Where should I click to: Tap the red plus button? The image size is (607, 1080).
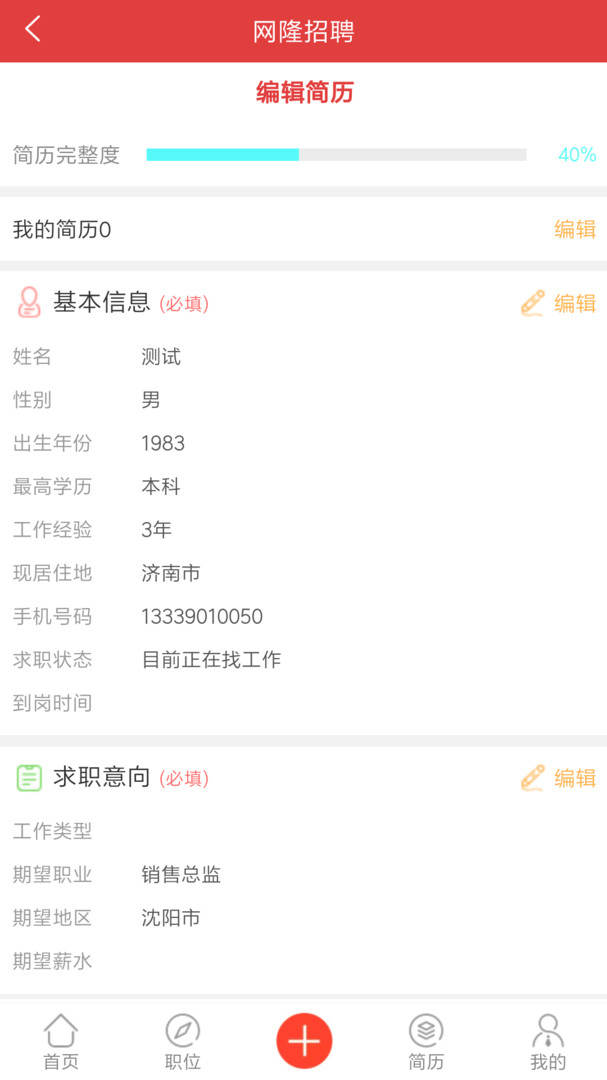pos(304,1040)
